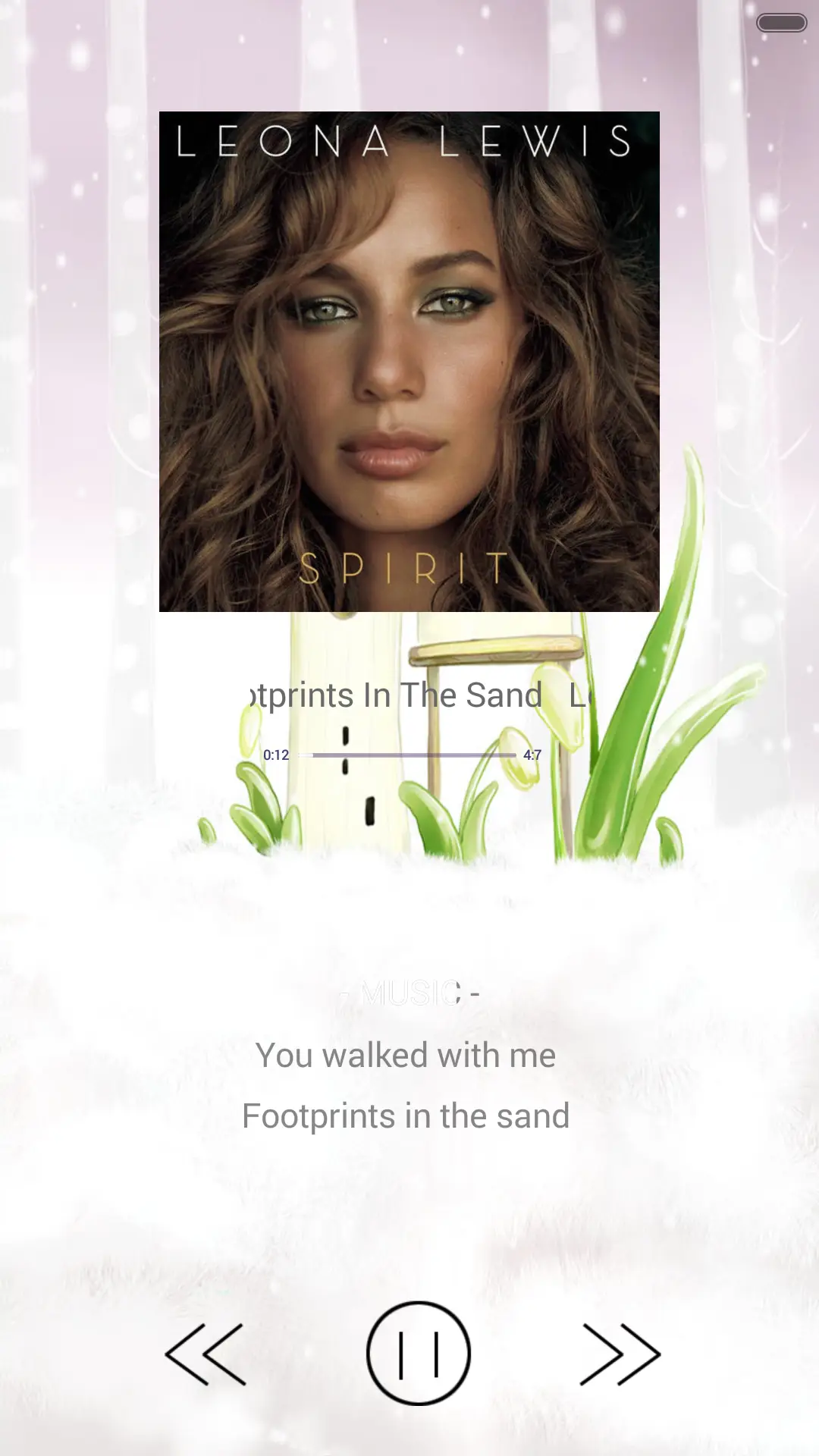Tap the song progress bar
This screenshot has height=1456, width=819.
(413, 755)
